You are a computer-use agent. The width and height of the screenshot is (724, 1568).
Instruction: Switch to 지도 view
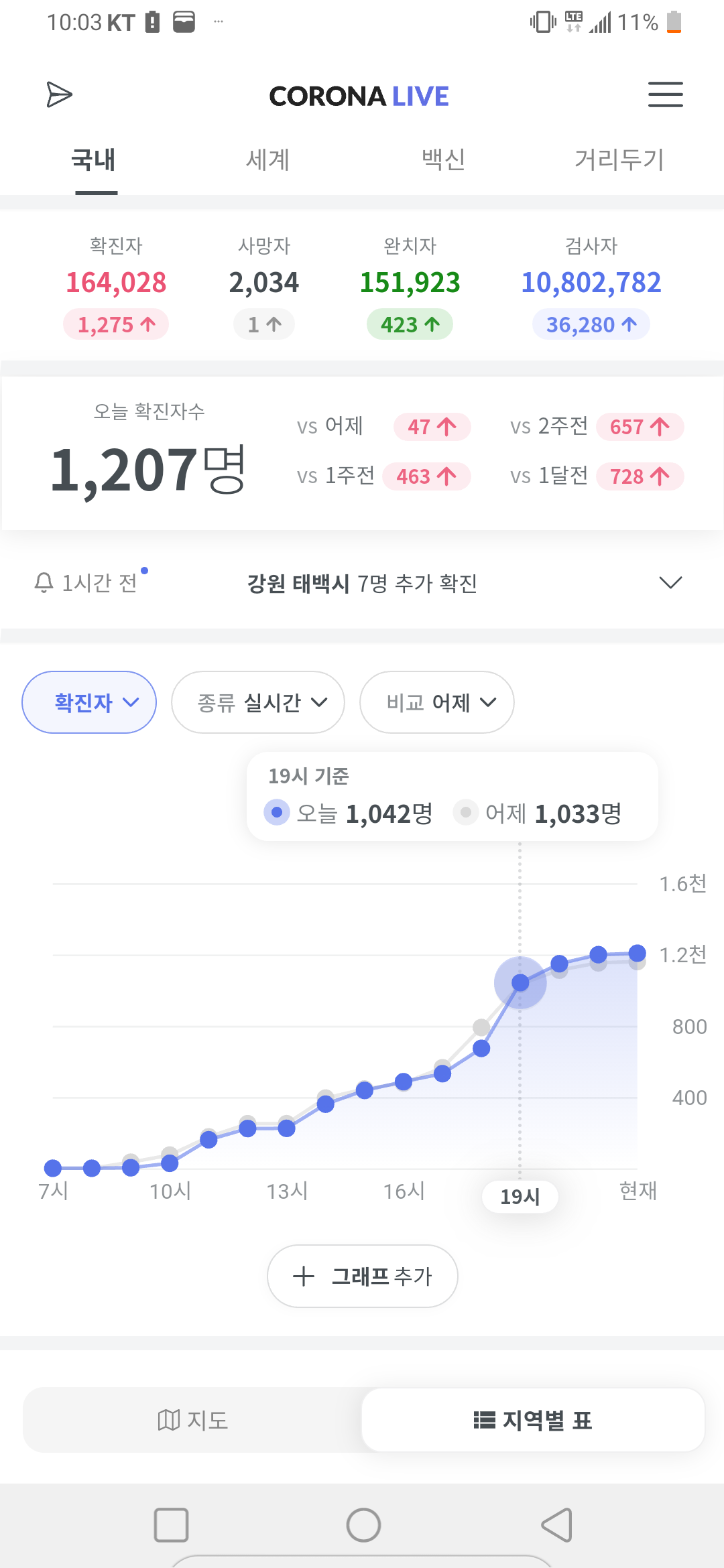pyautogui.click(x=193, y=1420)
